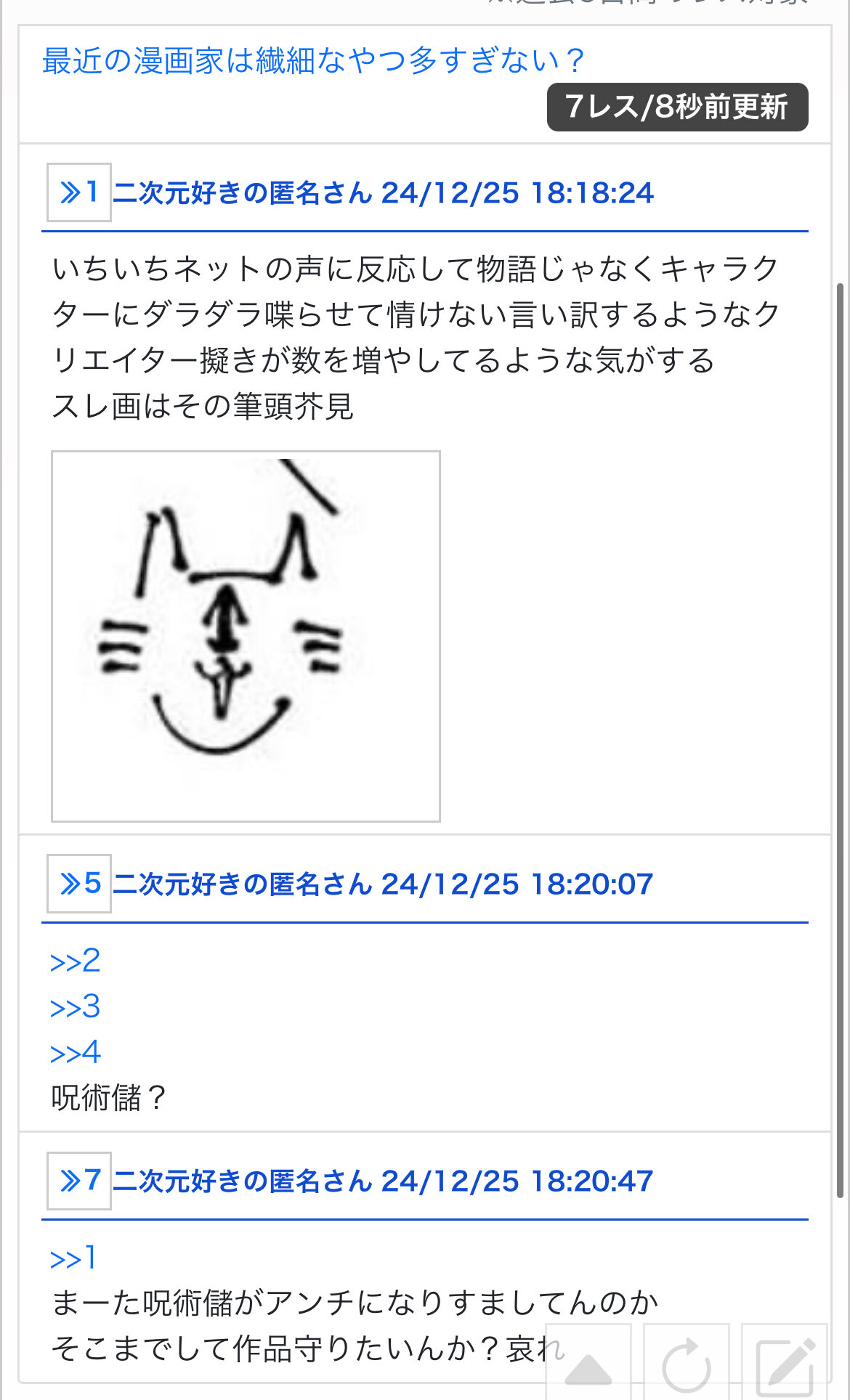Write a reply using the pencil icon
This screenshot has height=1400, width=850.
pyautogui.click(x=785, y=1363)
